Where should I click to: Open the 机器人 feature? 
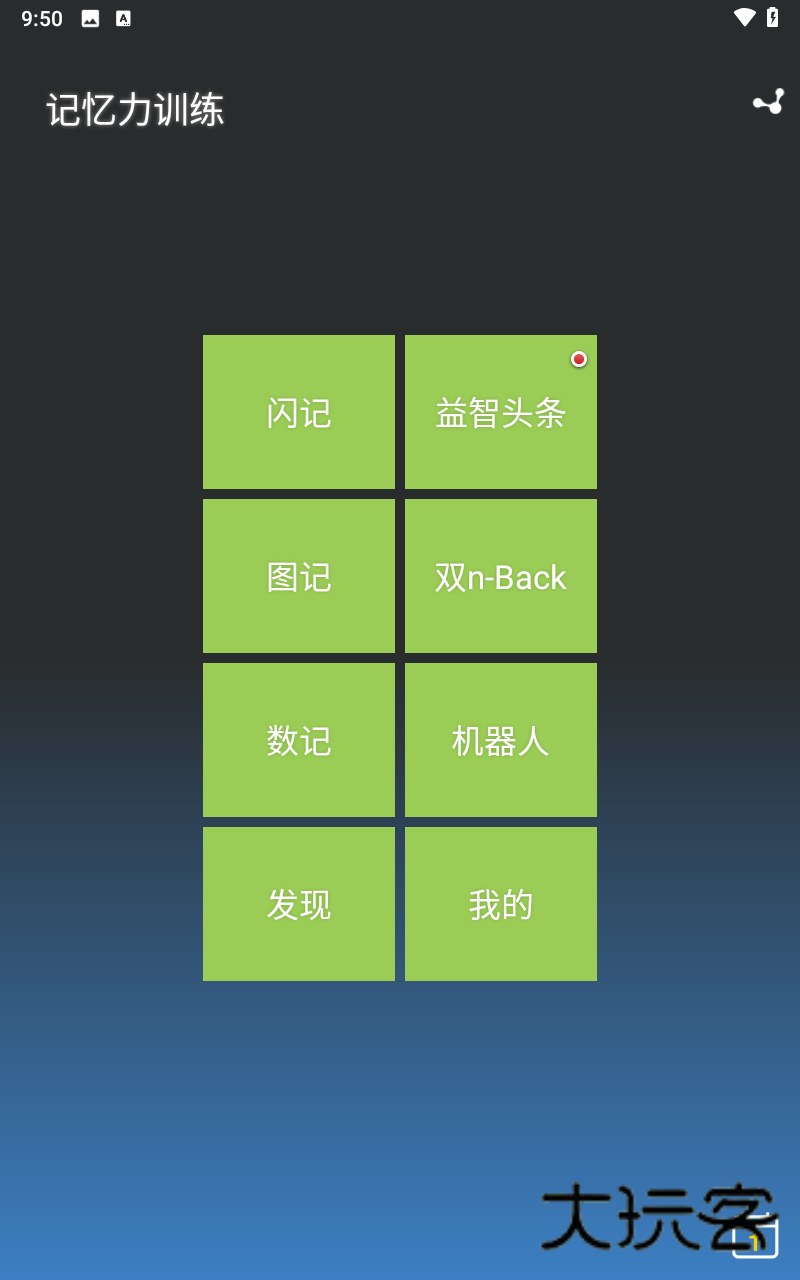[x=500, y=740]
